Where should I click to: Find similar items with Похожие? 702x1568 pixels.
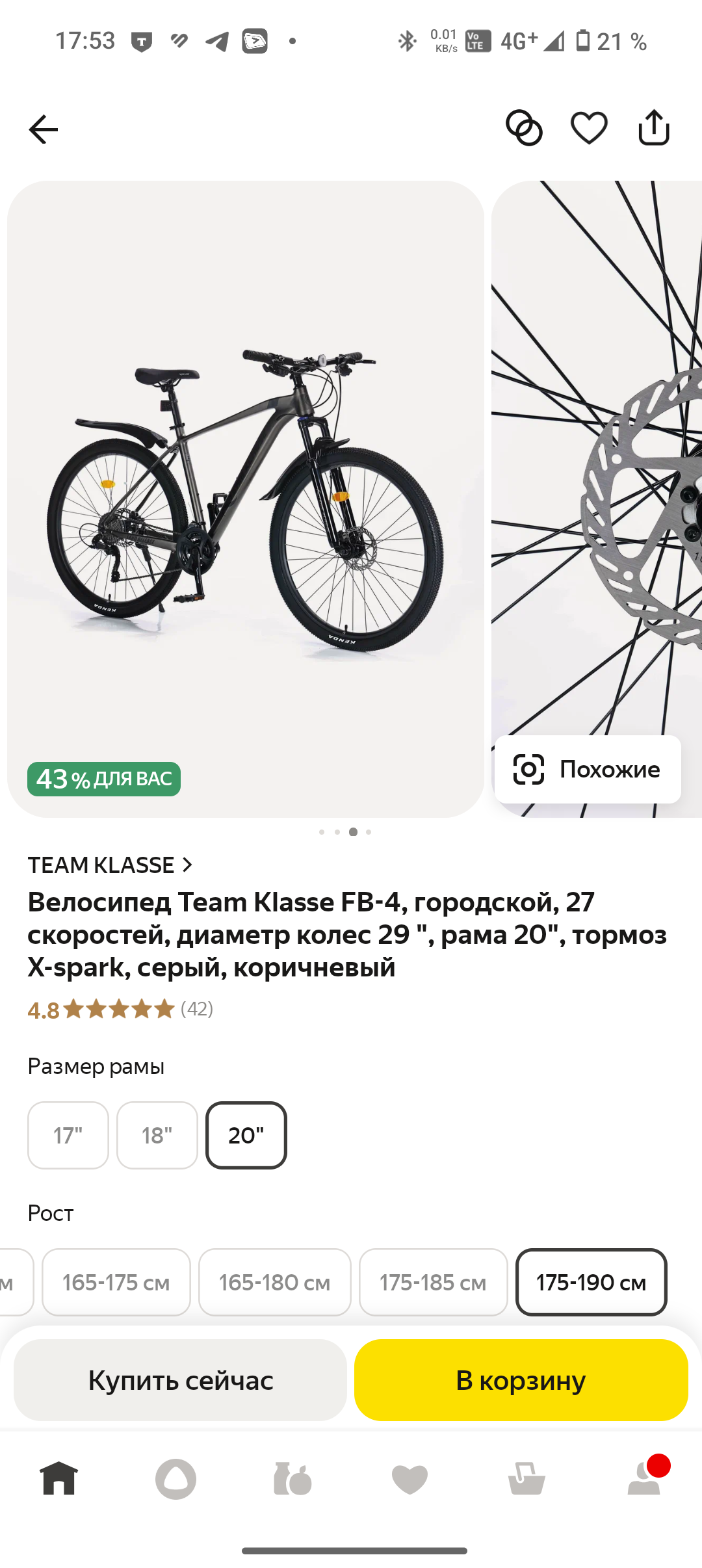588,769
